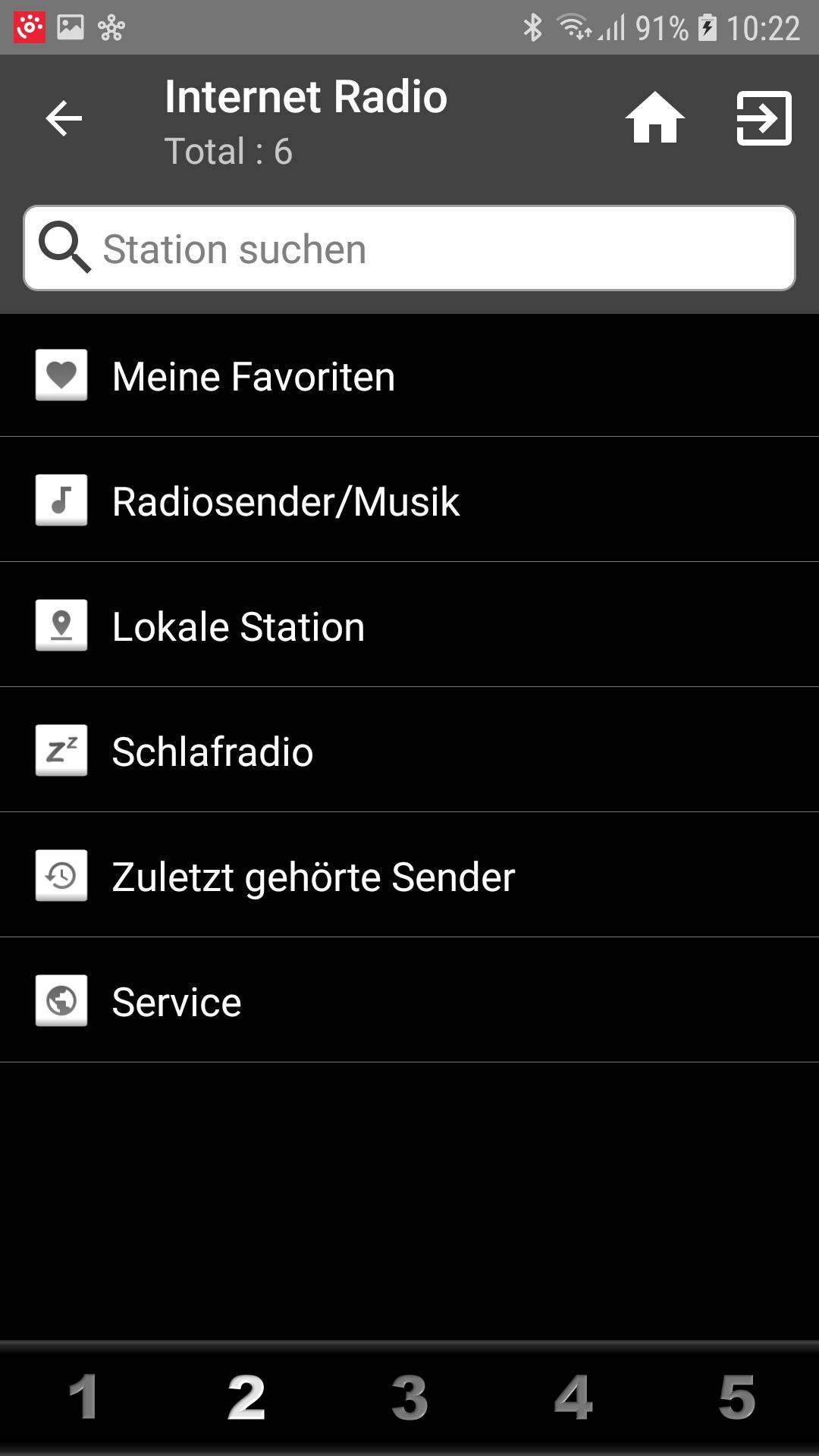Go back with the arrow icon
This screenshot has height=1456, width=819.
pos(64,119)
